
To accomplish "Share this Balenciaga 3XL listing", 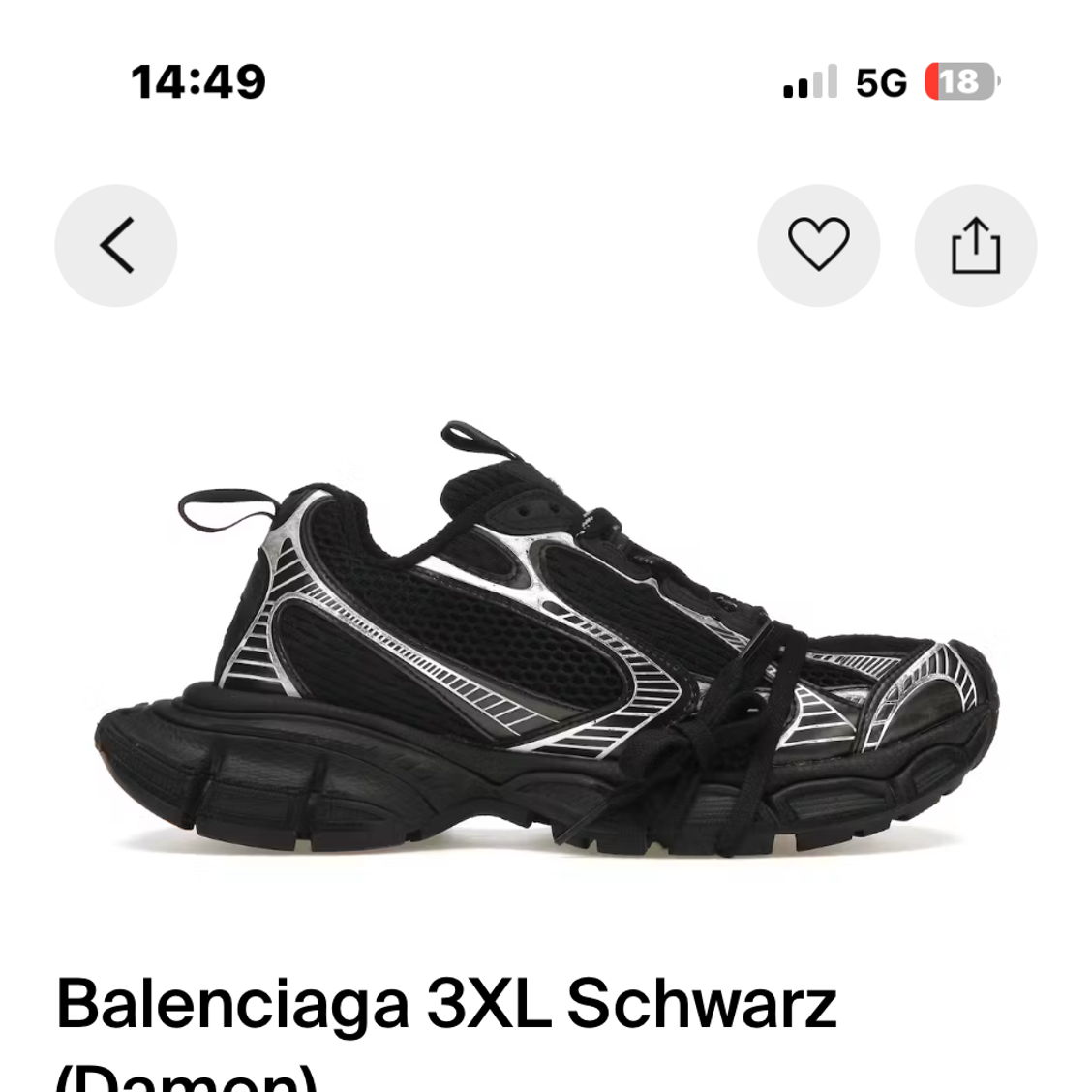I will (x=975, y=246).
